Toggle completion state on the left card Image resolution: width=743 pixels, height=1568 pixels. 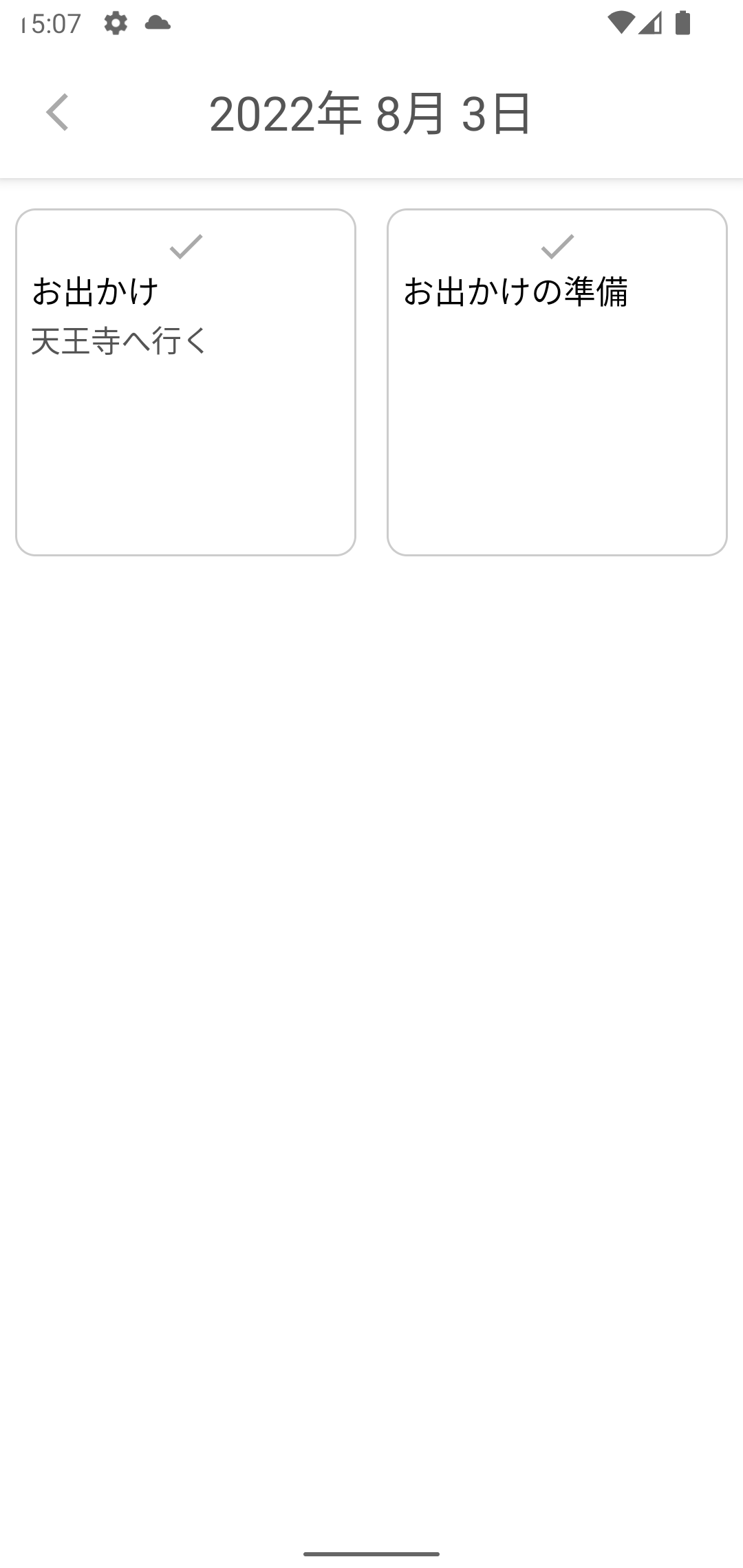[x=184, y=246]
